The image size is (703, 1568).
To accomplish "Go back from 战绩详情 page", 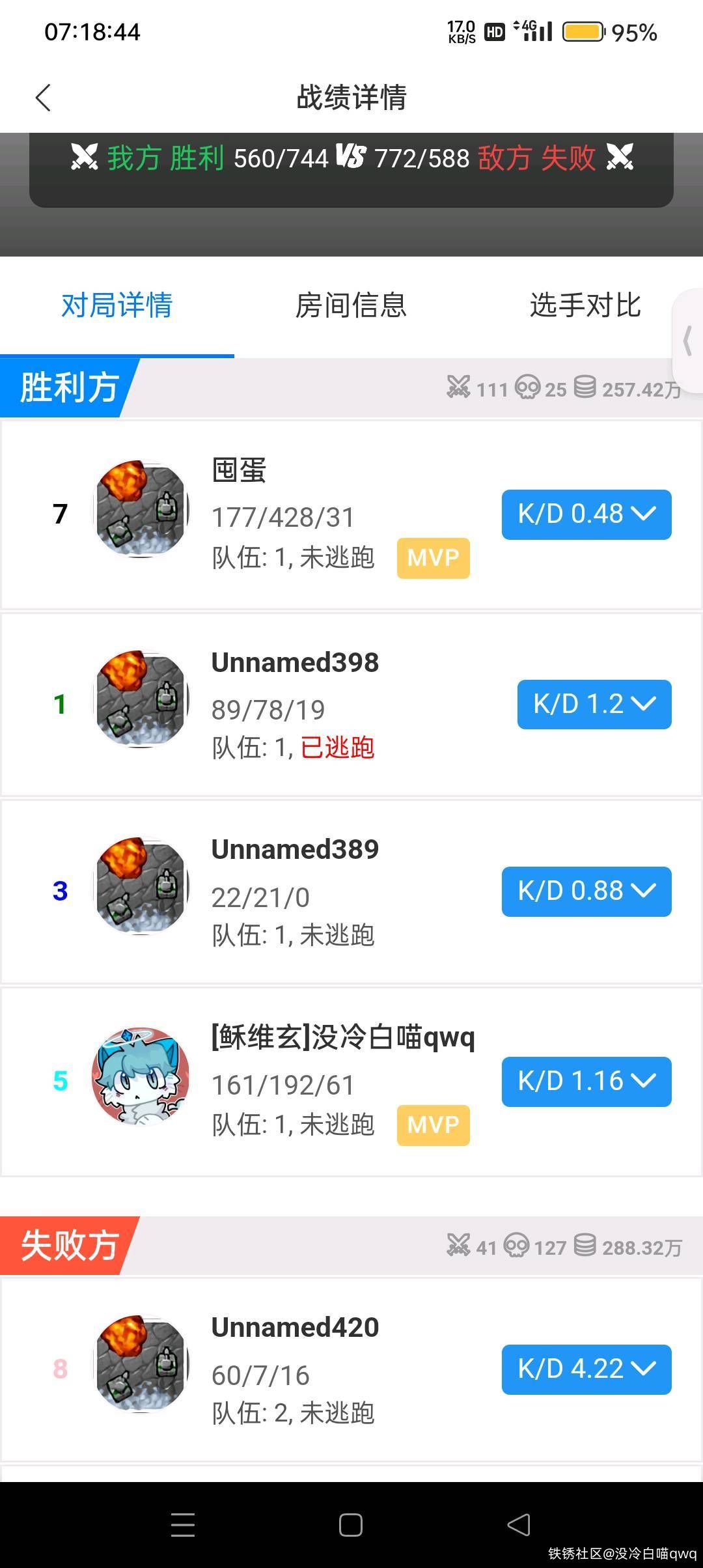I will pyautogui.click(x=43, y=98).
